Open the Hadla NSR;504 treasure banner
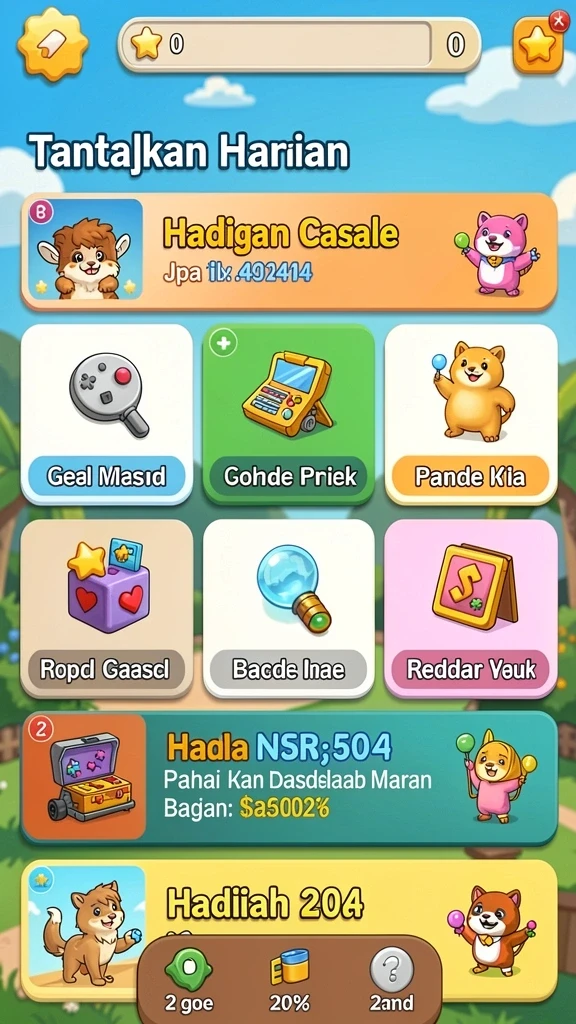 (289, 778)
